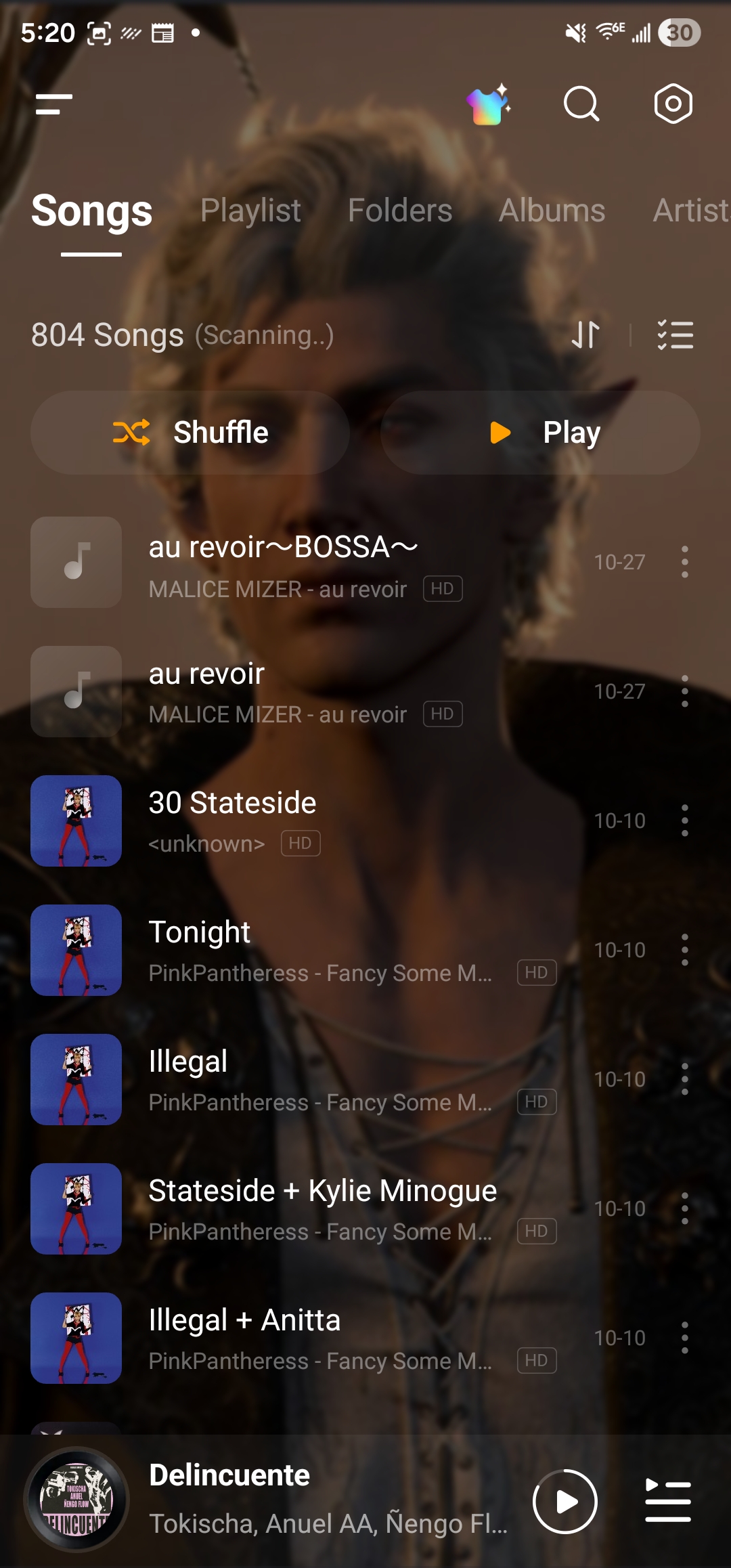Open options for Illegal + Anitta
Image resolution: width=731 pixels, height=1568 pixels.
pyautogui.click(x=685, y=1338)
